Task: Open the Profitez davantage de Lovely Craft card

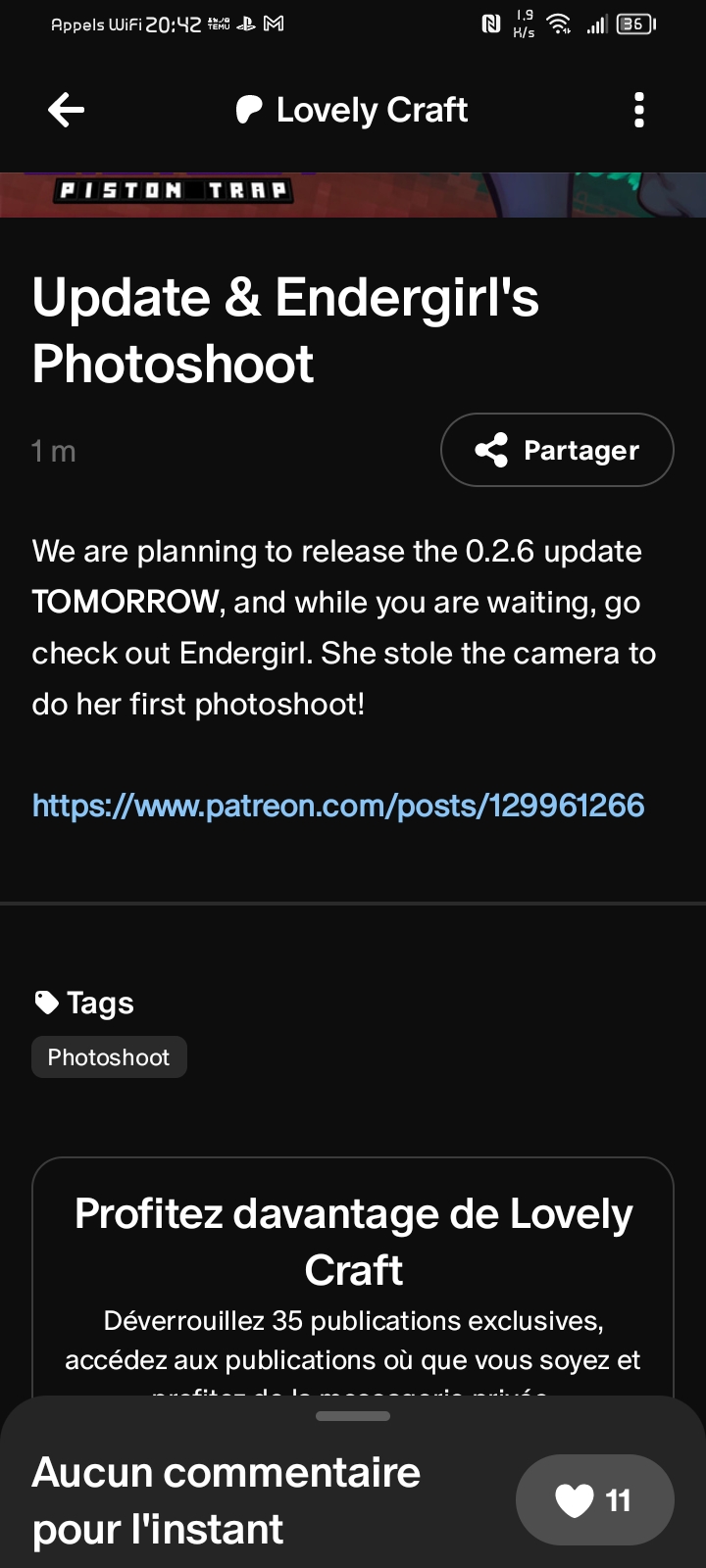Action: [353, 1274]
